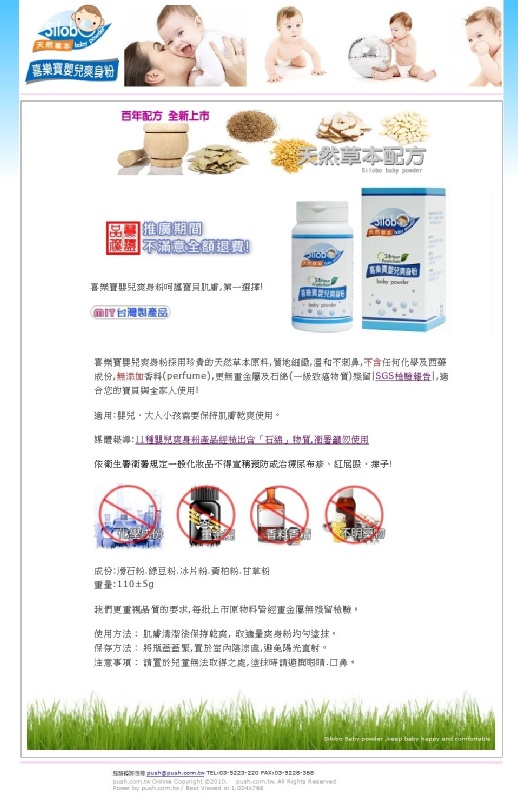Open the media report link about 石綿
Viewport: 518px width, 800px height.
tap(252, 439)
